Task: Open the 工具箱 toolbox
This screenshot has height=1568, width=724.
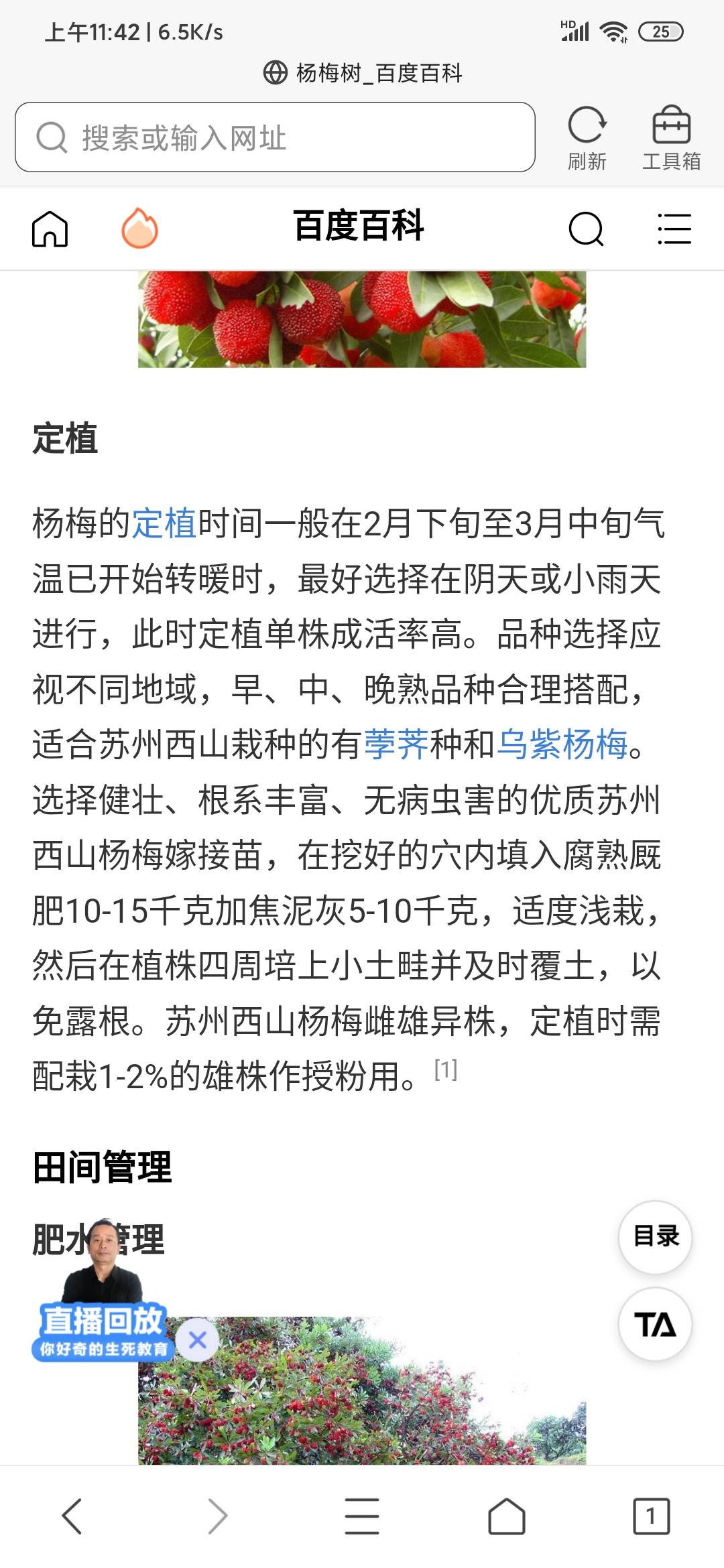Action: point(671,139)
